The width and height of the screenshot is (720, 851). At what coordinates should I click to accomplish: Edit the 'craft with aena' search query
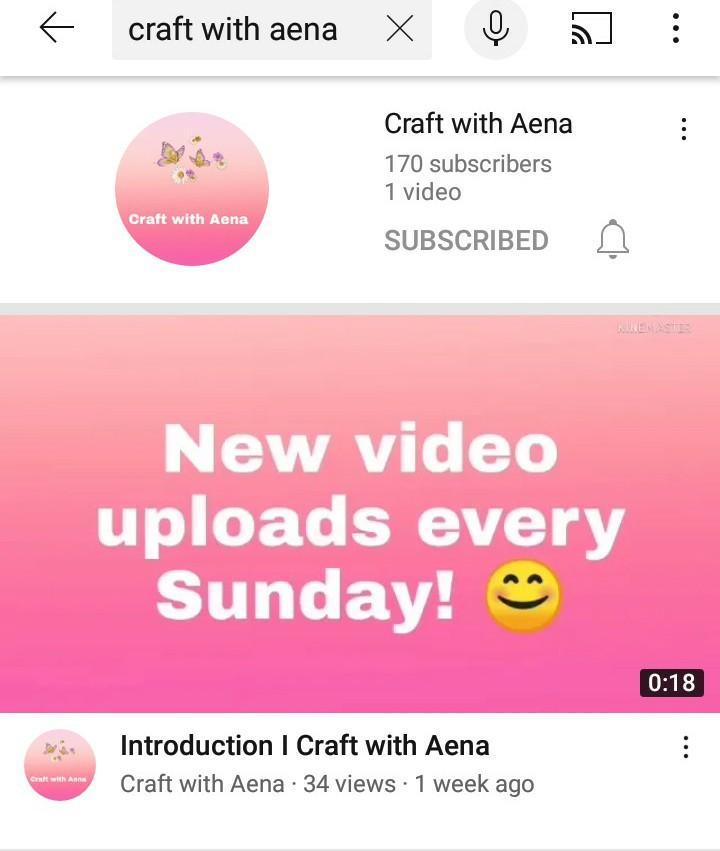(233, 30)
